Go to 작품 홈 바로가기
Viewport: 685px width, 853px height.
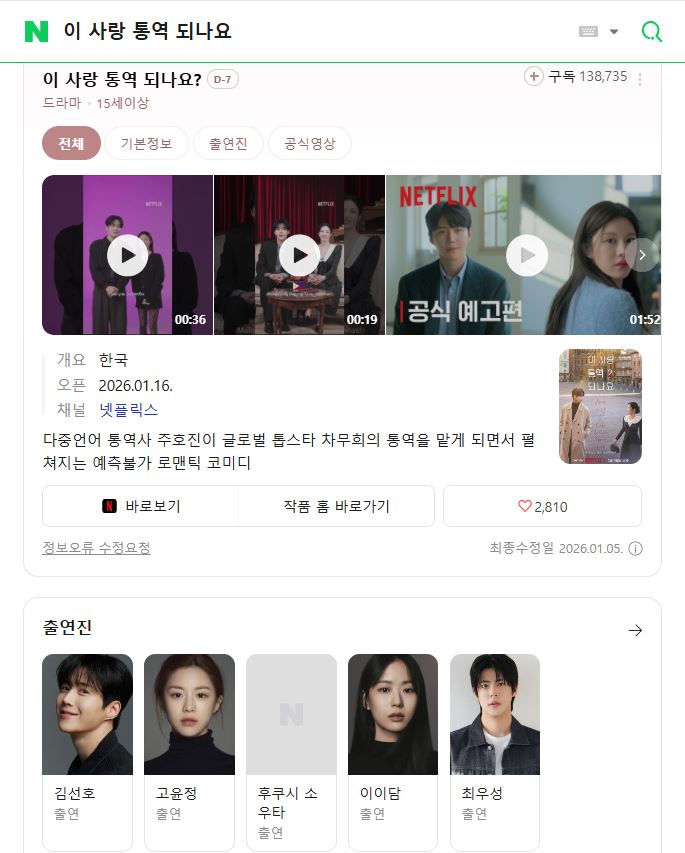coord(336,506)
